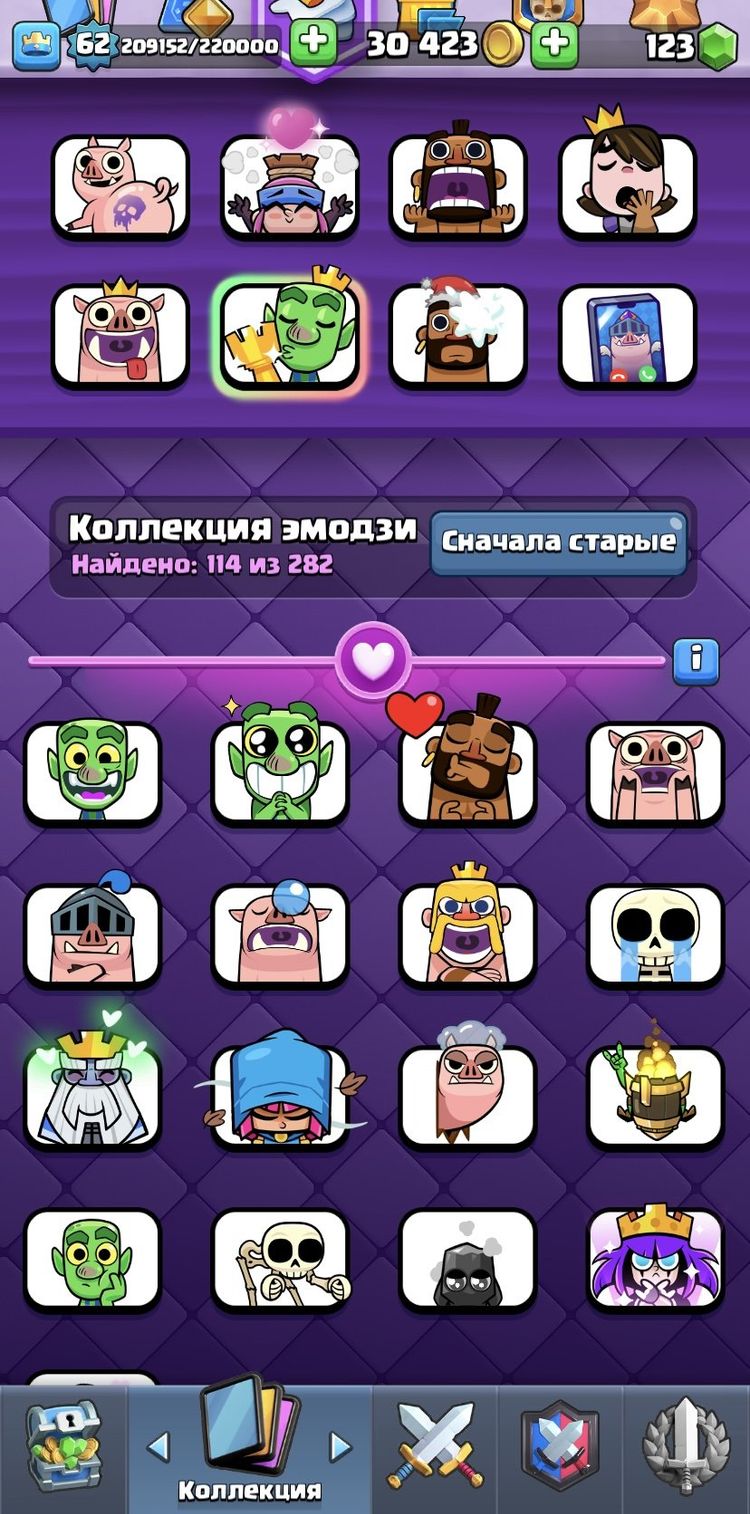Screen dimensions: 750x1514
Task: Change sort order via Сначала старые
Action: (559, 542)
